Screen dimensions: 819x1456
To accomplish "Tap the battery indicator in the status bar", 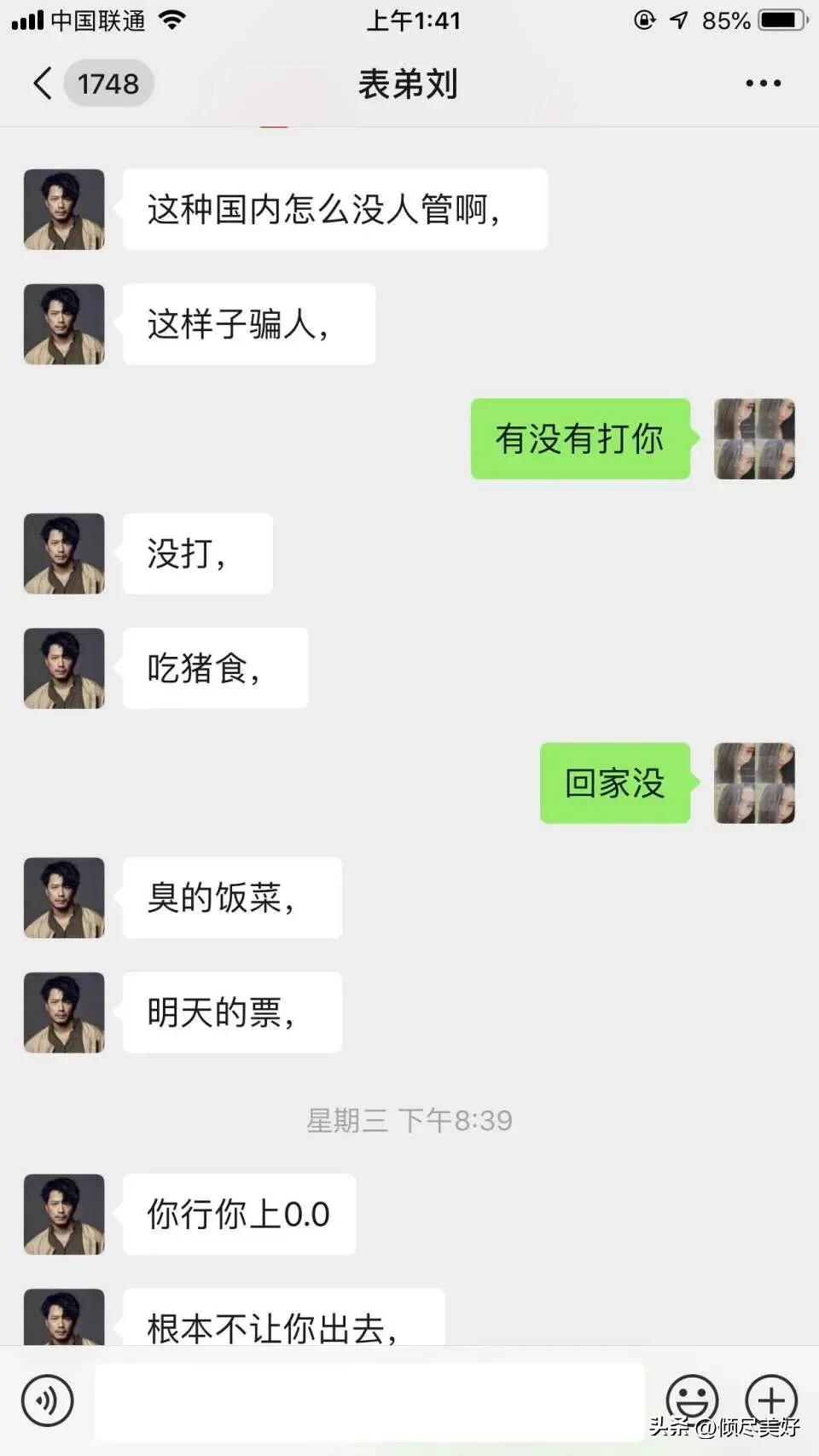I will coord(781,20).
